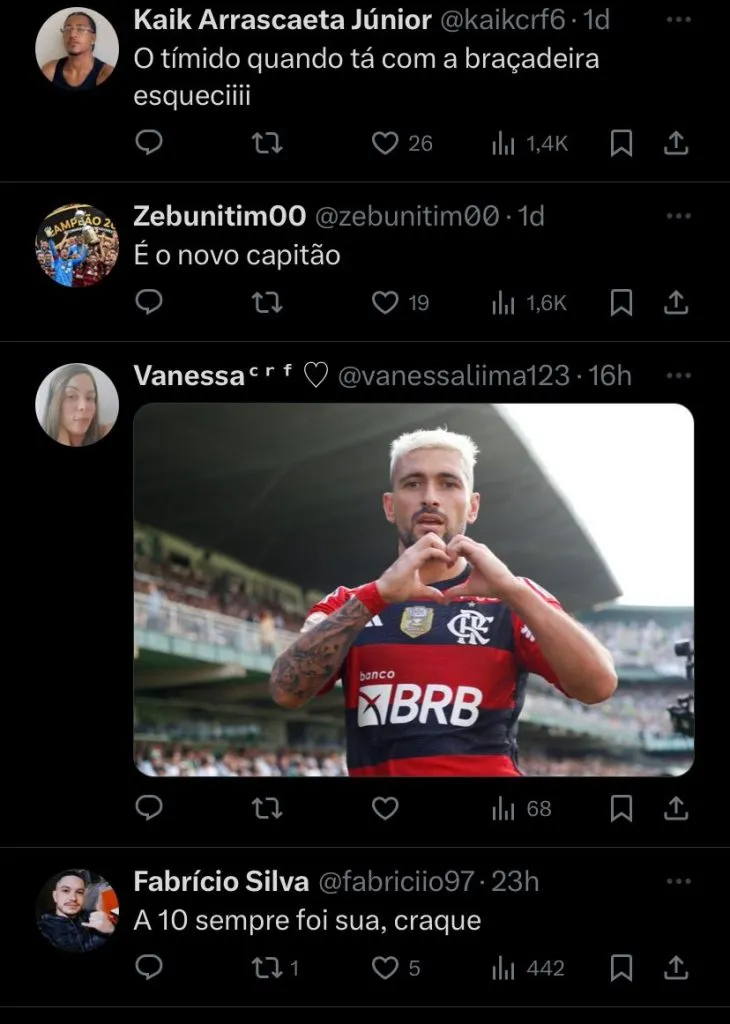Screen dimensions: 730x1024
Task: Open Fabrício Silva's profile avatar
Action: point(77,910)
